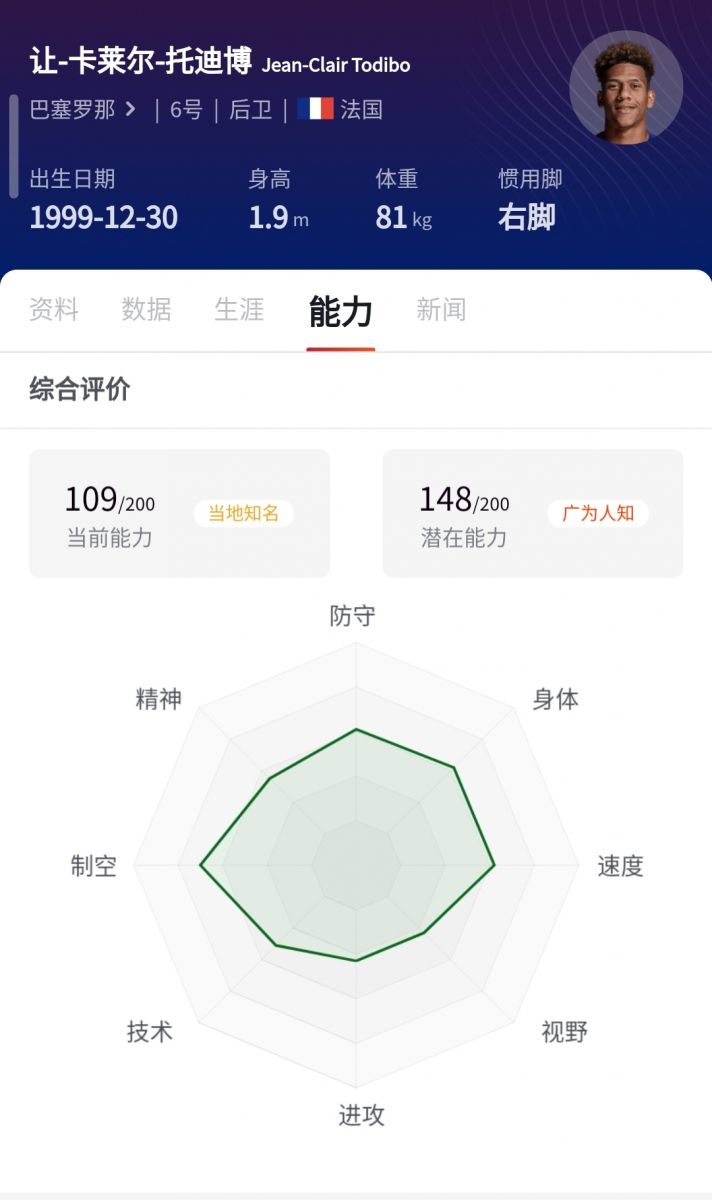Image resolution: width=712 pixels, height=1200 pixels.
Task: Switch to the 资料 tab
Action: click(x=54, y=310)
